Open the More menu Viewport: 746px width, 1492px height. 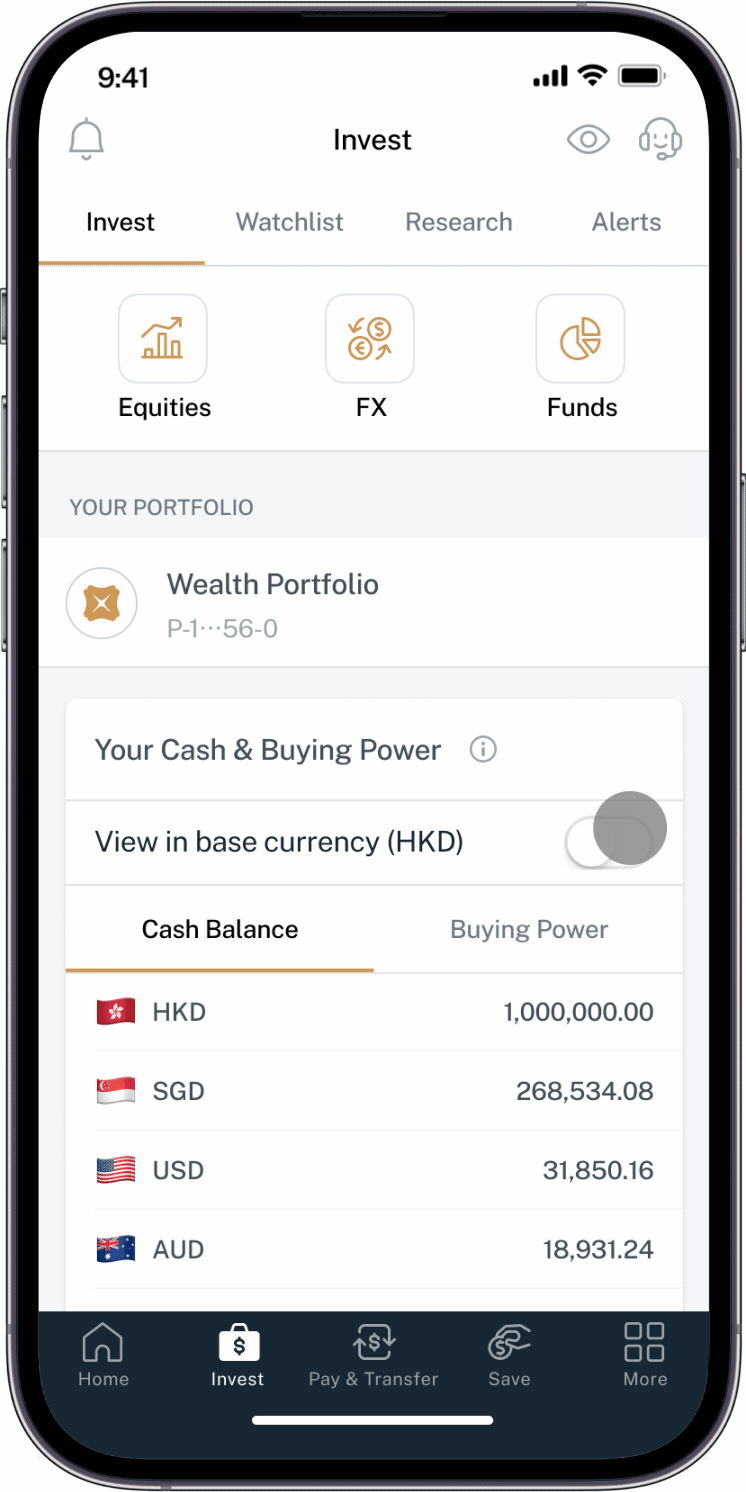pyautogui.click(x=644, y=1355)
